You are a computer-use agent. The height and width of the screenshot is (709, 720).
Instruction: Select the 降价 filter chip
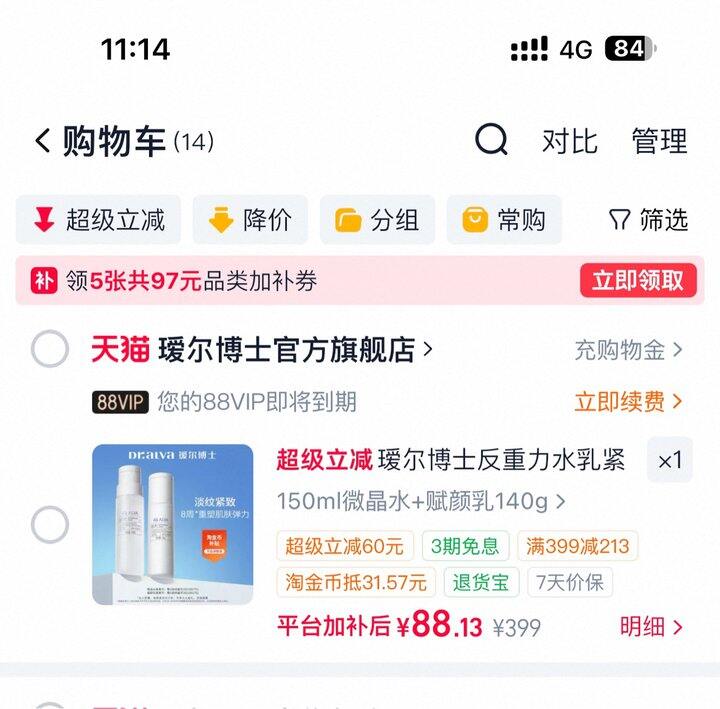(x=250, y=219)
